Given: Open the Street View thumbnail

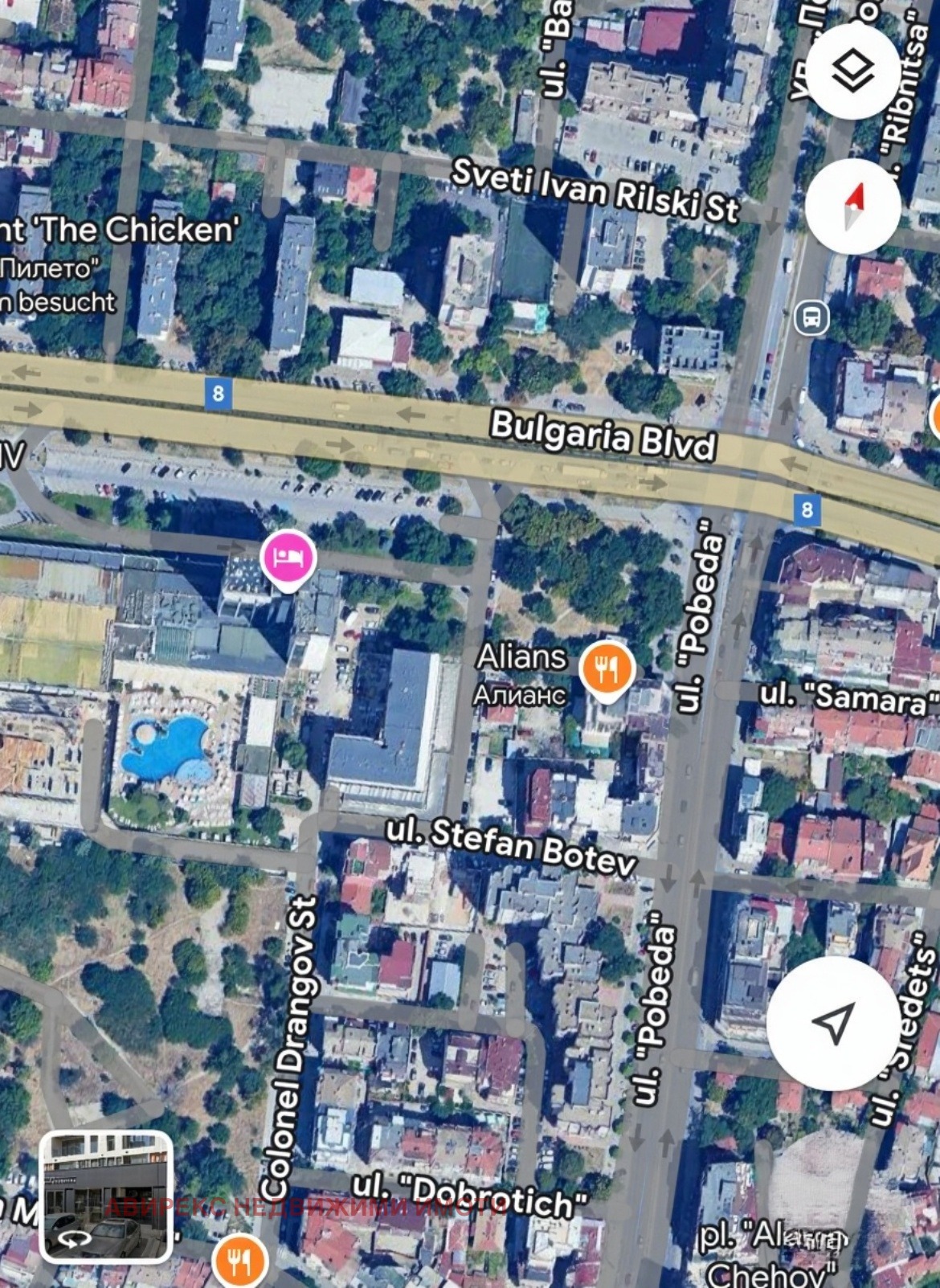Looking at the screenshot, I should pos(106,1196).
